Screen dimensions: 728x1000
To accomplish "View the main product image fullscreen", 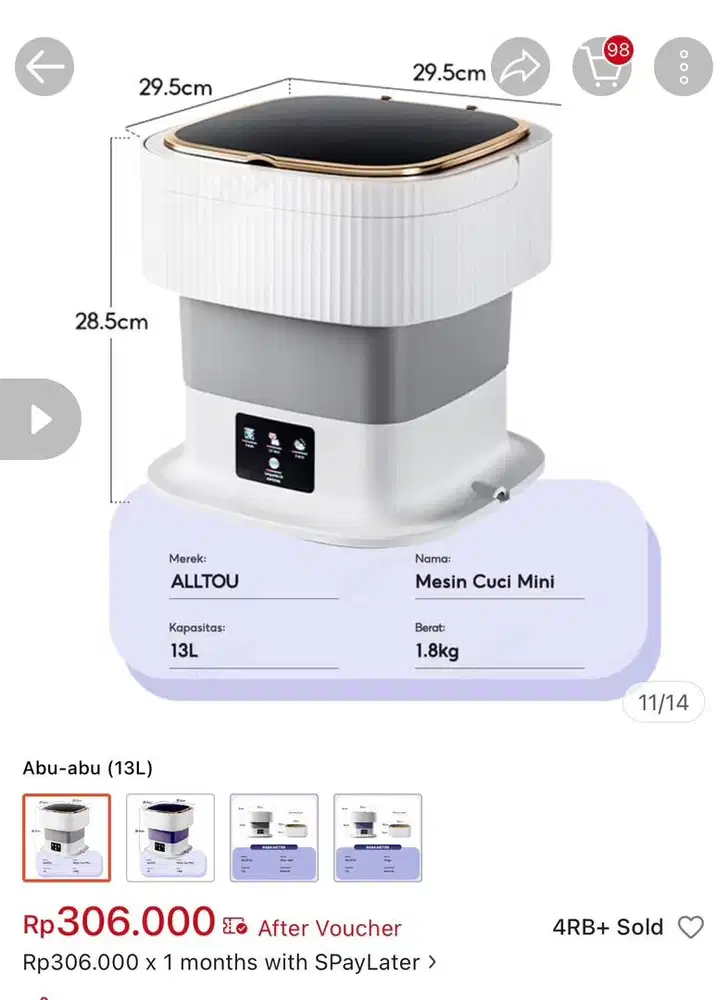I will point(364,330).
